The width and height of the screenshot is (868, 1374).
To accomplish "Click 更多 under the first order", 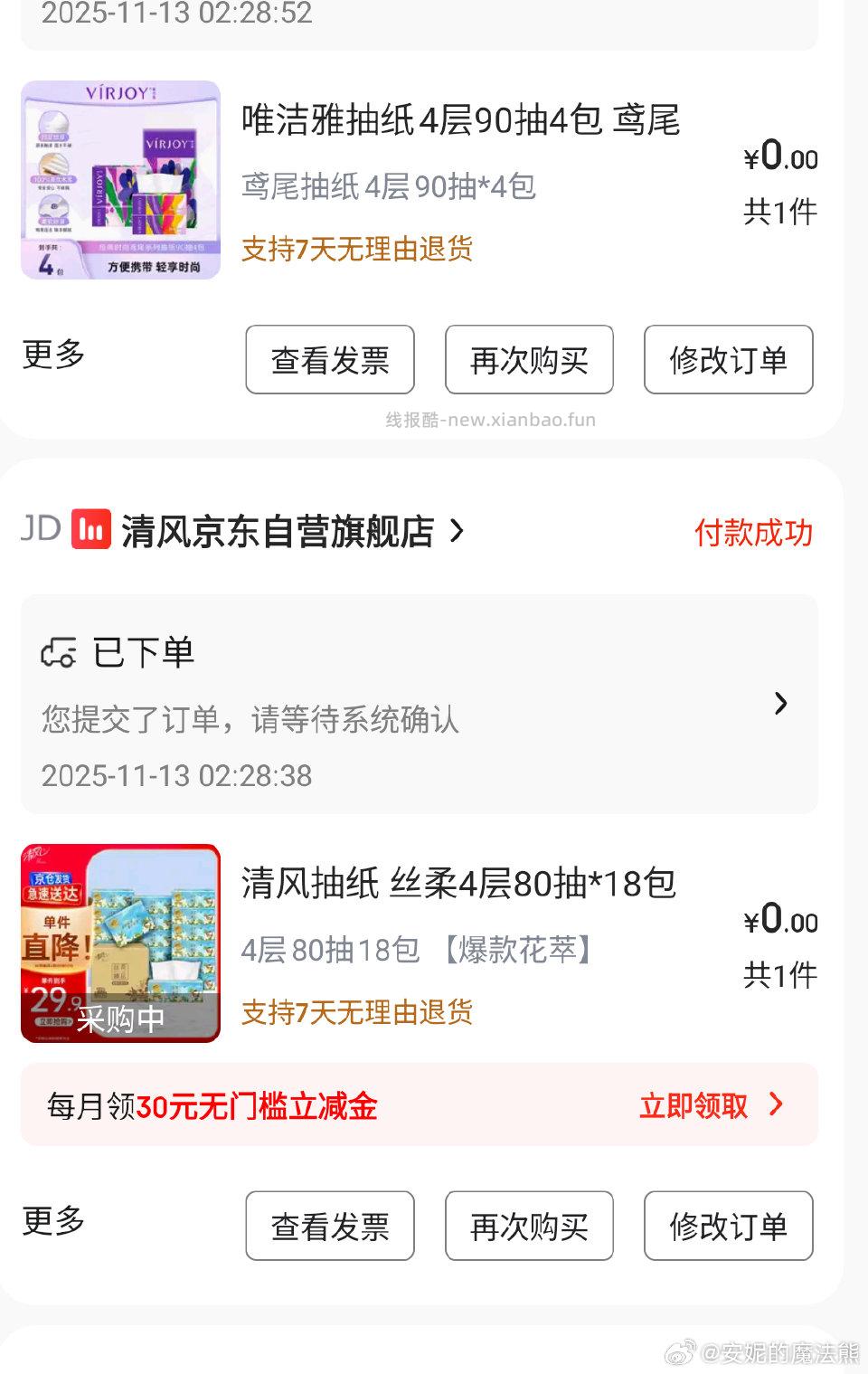I will coord(52,356).
